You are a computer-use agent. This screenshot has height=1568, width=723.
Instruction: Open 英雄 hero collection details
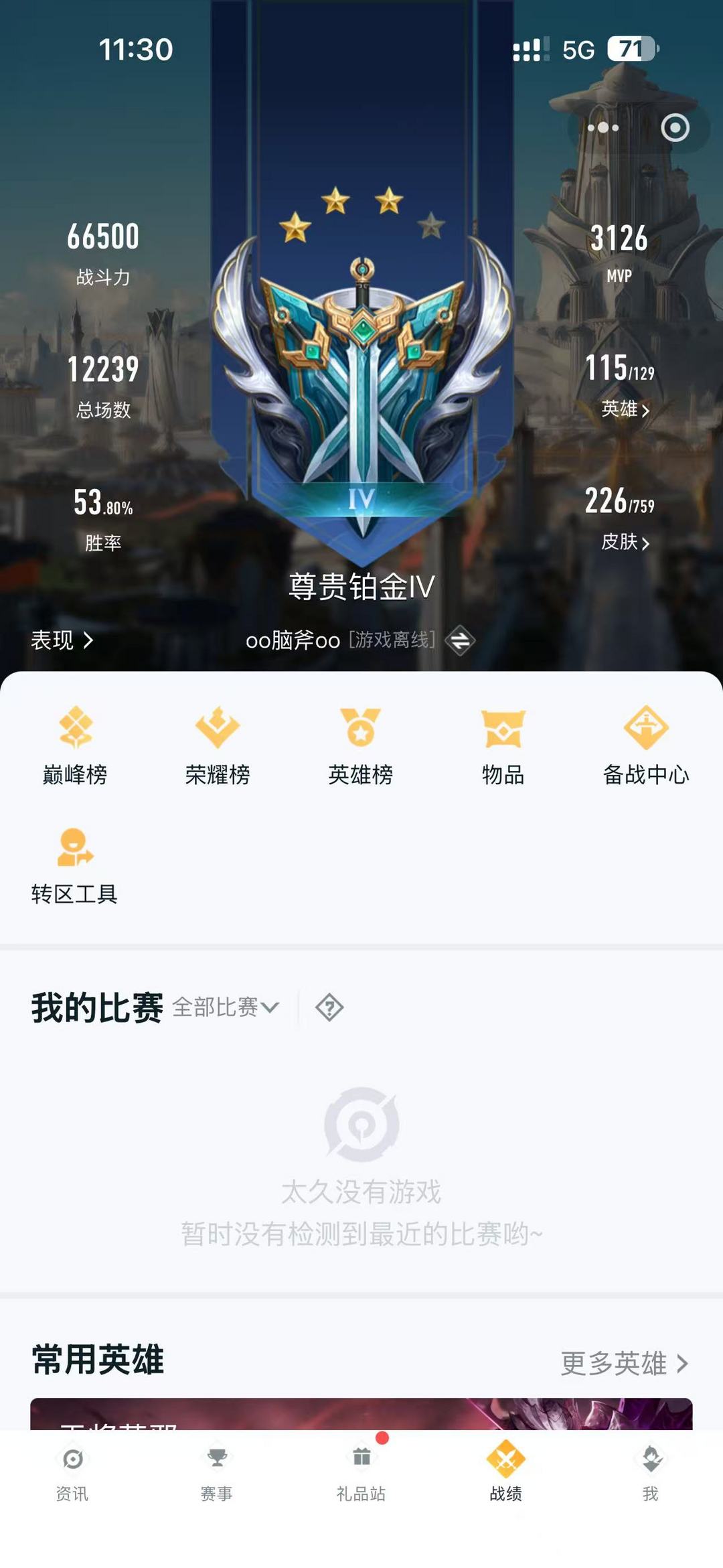click(625, 409)
